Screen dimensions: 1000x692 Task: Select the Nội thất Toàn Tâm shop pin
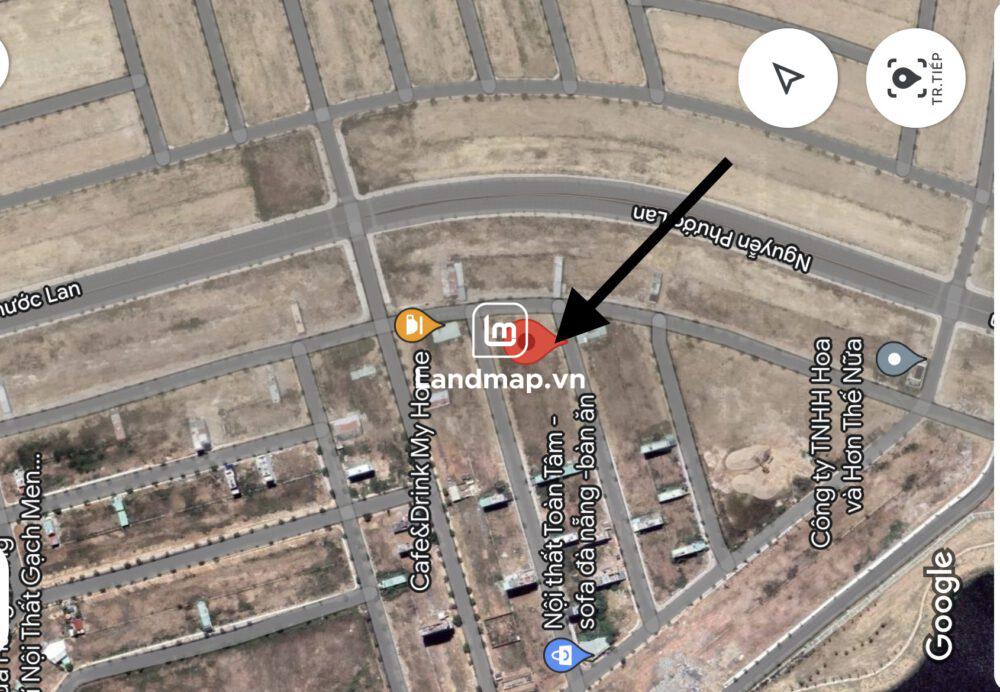pos(559,656)
